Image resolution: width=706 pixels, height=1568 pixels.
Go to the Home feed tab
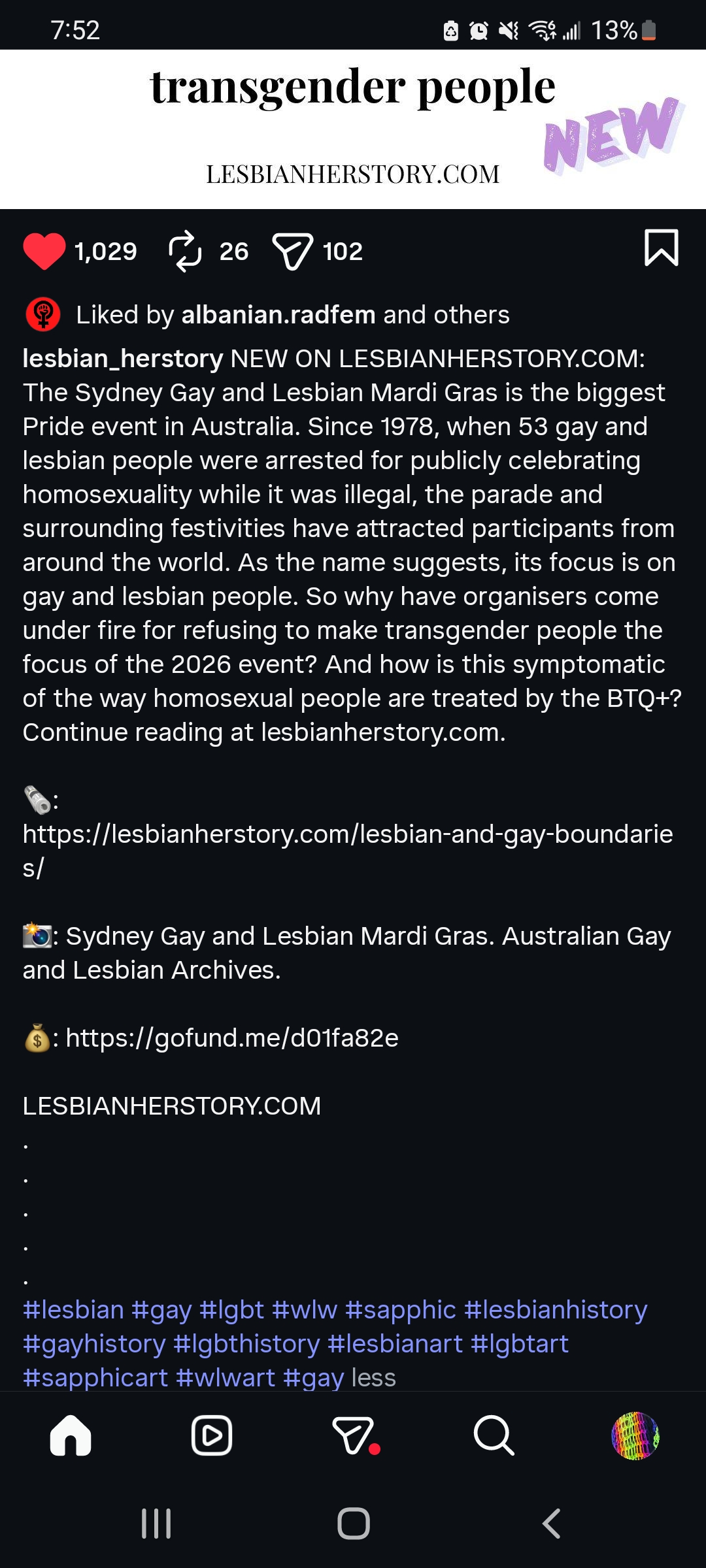click(71, 1435)
